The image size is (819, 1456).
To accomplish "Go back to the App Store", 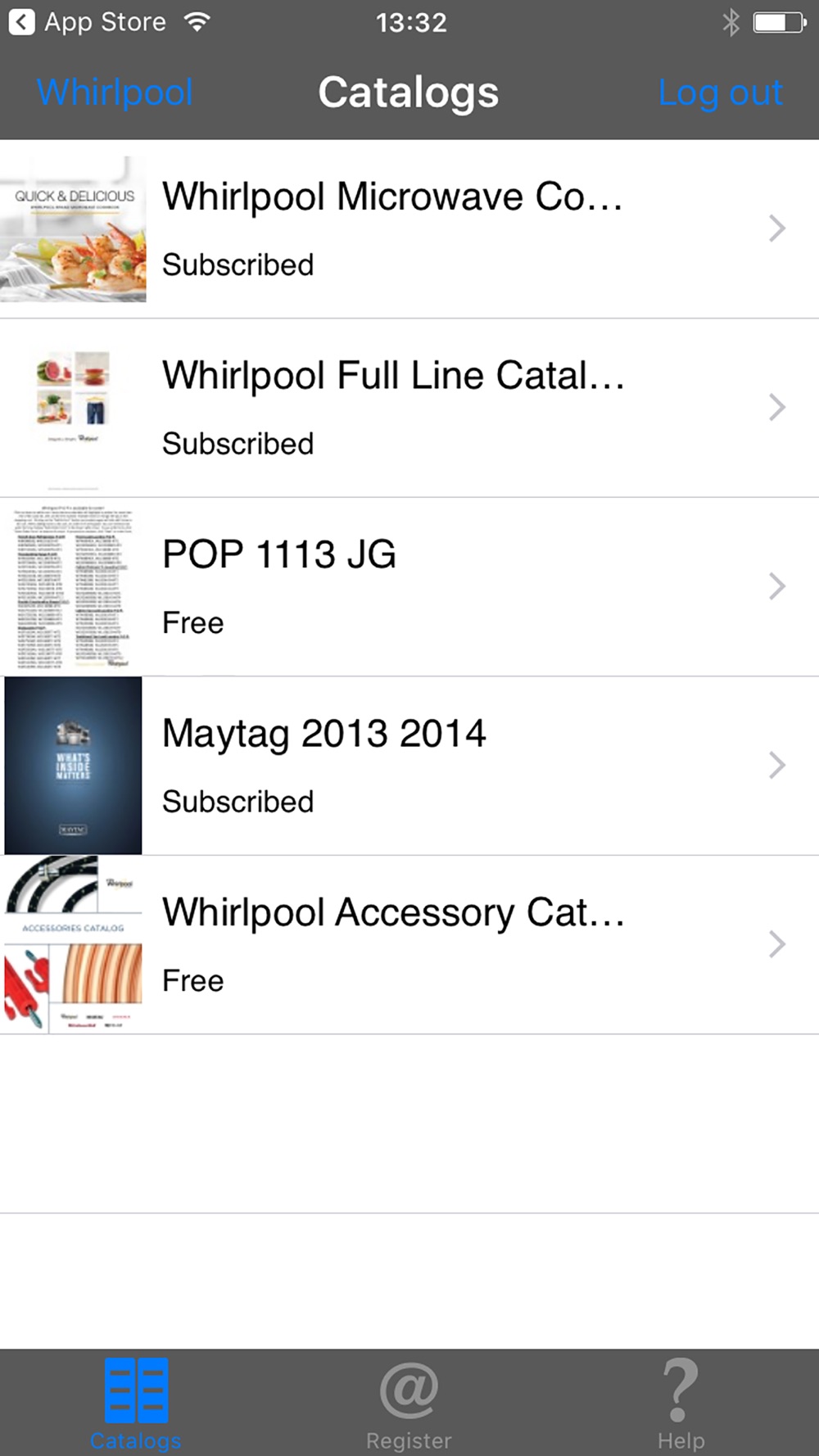I will tap(88, 22).
